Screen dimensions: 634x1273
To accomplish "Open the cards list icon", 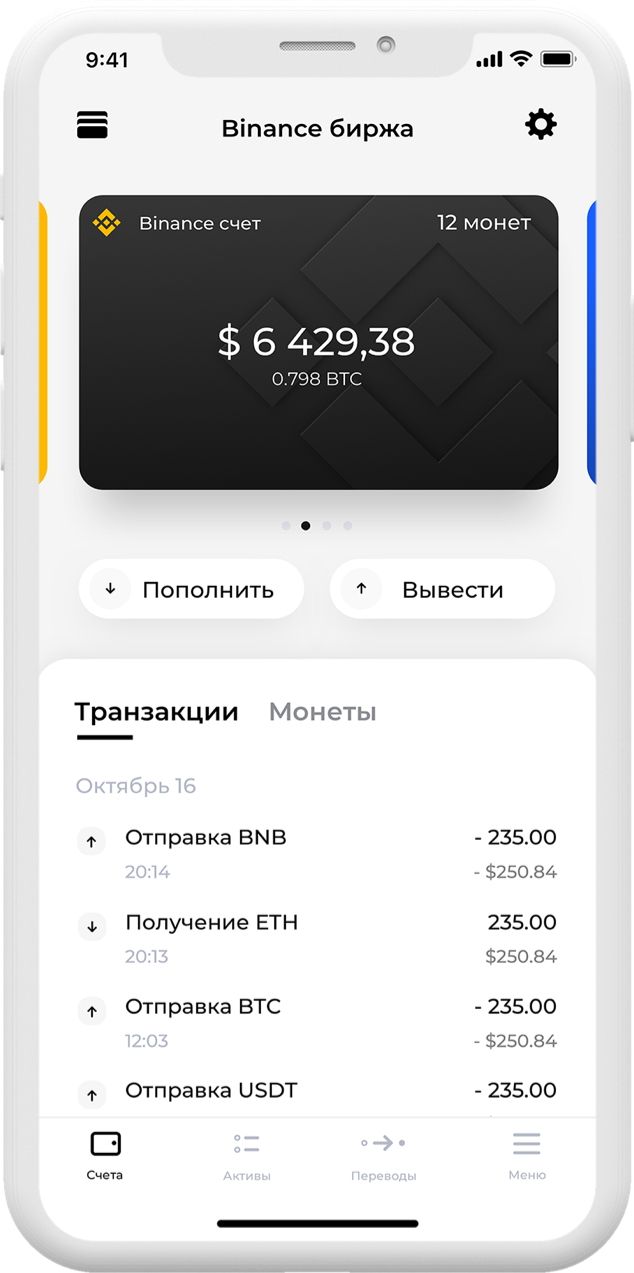I will click(x=92, y=125).
